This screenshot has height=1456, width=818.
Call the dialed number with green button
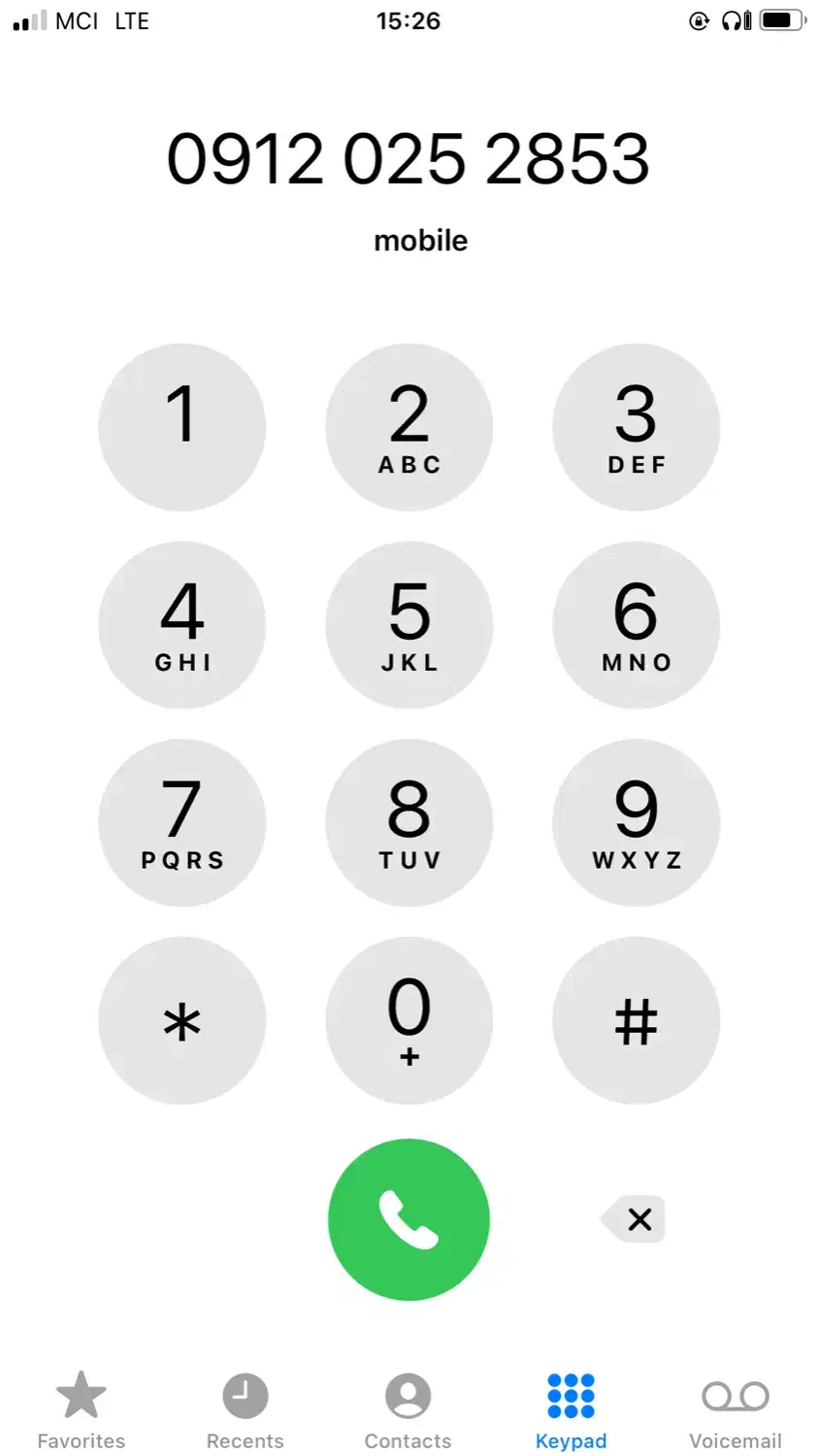coord(409,1219)
